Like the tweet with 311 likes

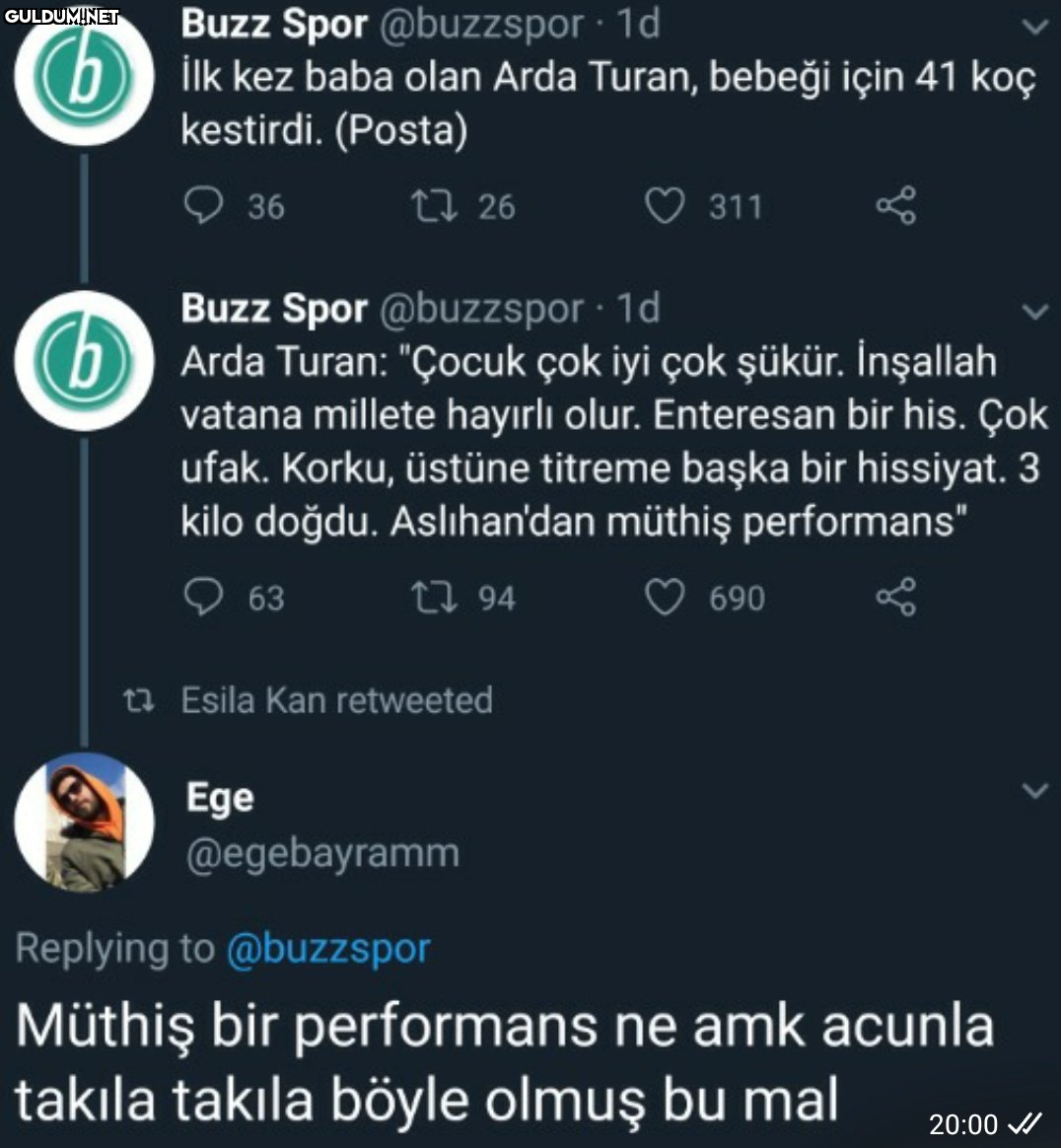665,205
